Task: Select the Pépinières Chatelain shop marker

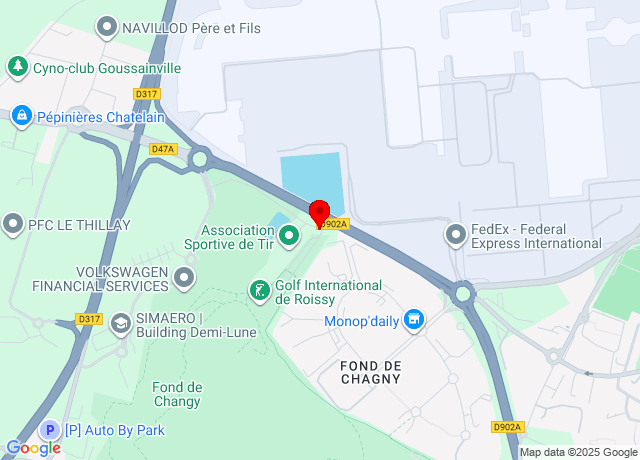Action: click(x=20, y=117)
